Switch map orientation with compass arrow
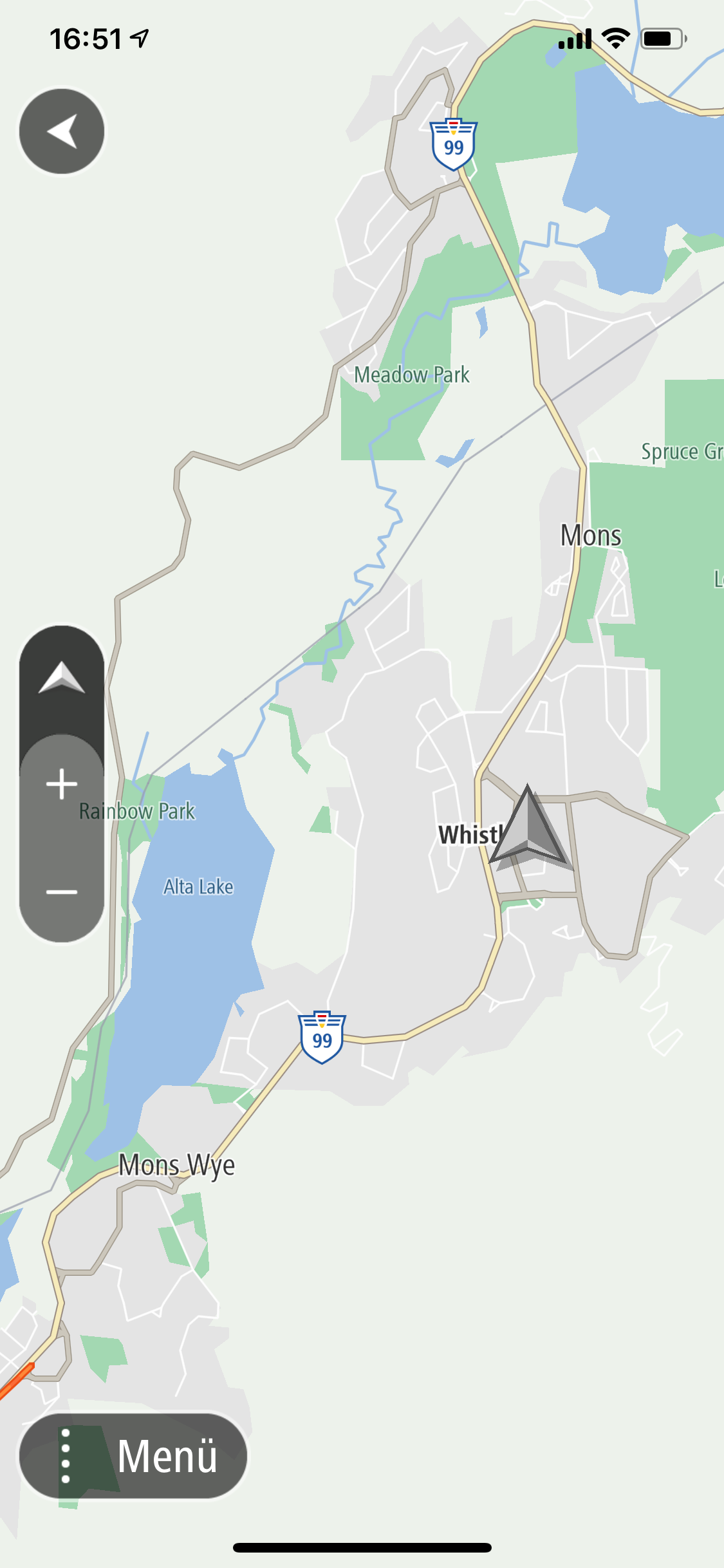 (62, 678)
